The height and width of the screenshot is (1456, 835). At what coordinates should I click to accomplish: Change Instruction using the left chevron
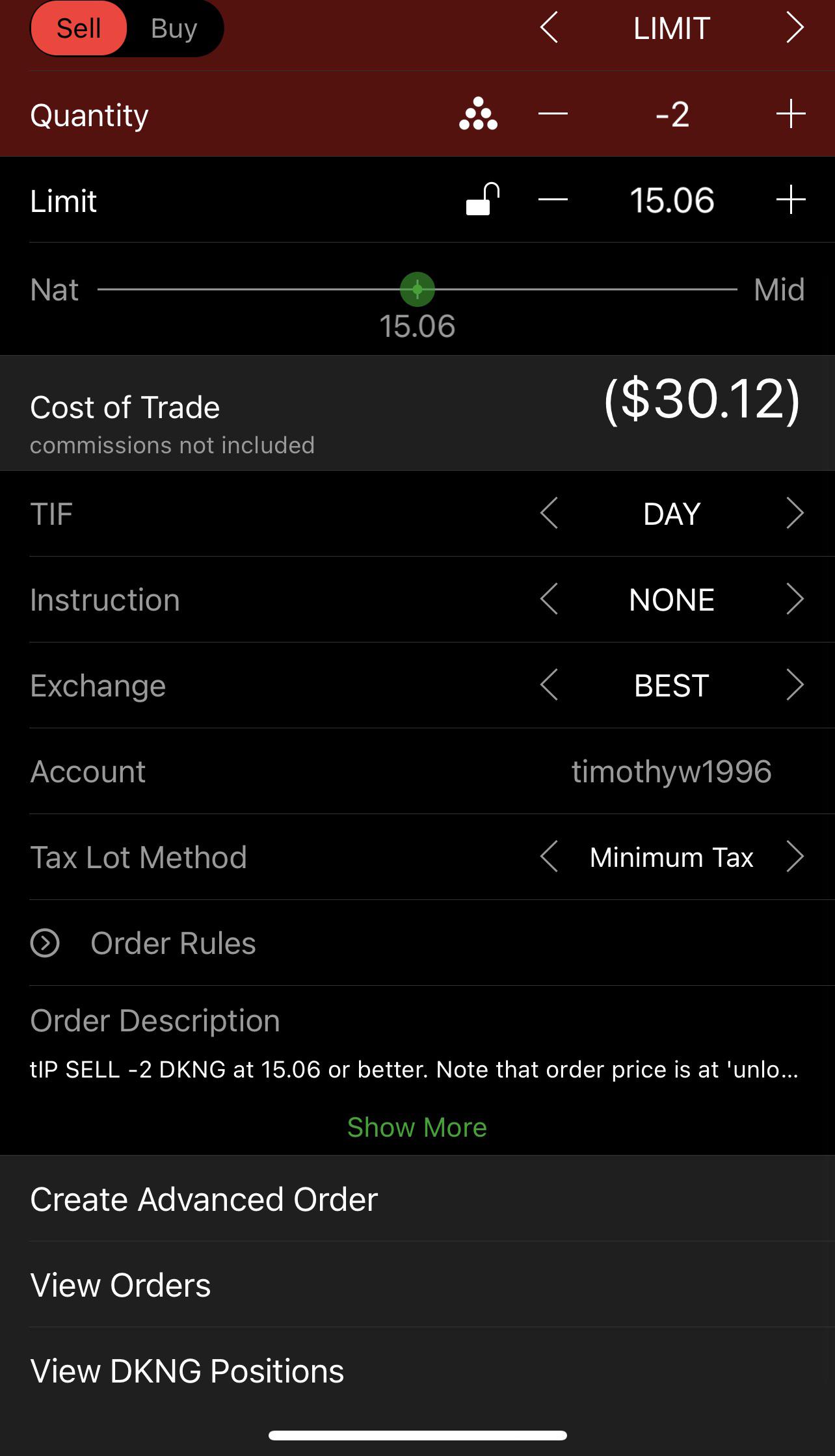point(548,600)
